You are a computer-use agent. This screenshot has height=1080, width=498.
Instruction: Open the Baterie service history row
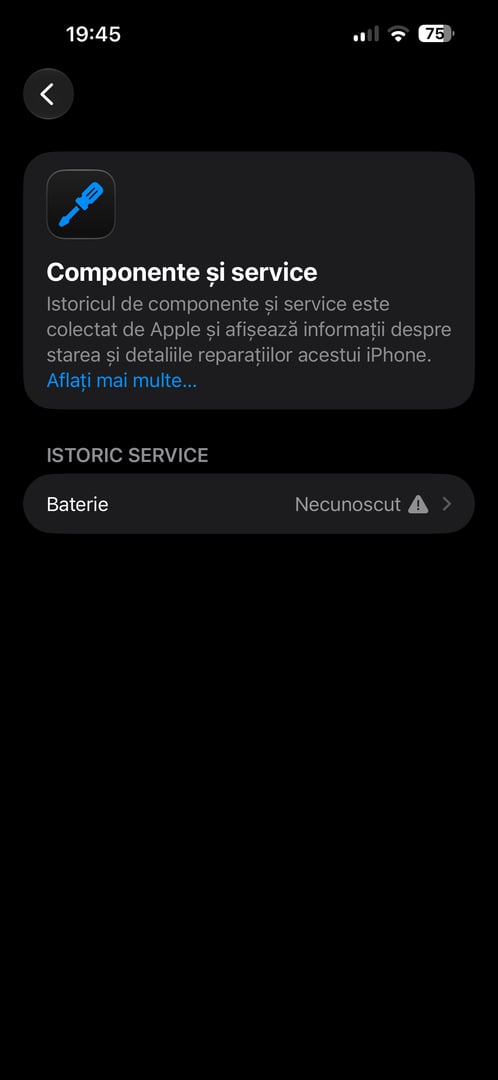(249, 504)
